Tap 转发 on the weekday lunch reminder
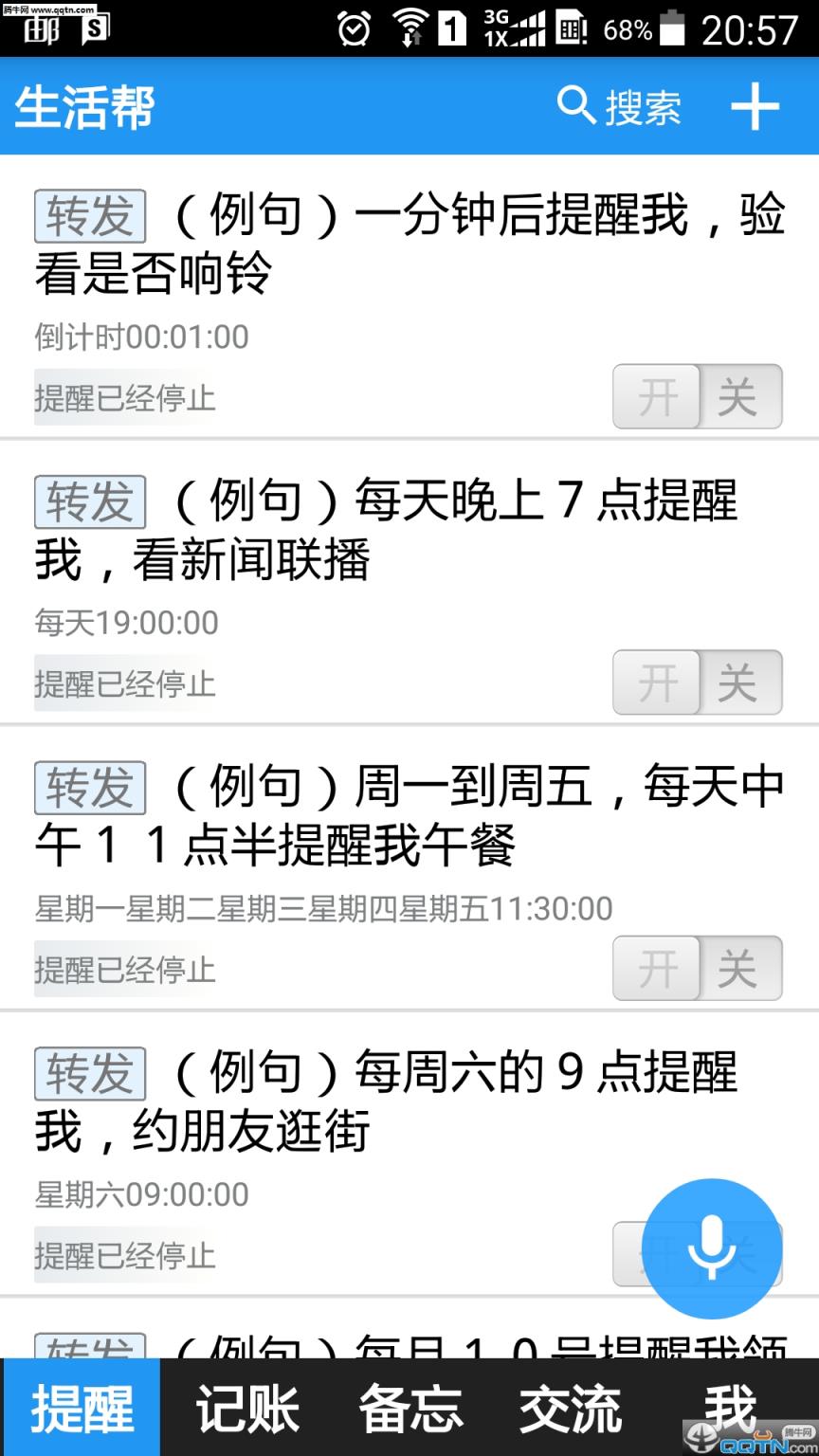The width and height of the screenshot is (819, 1456). click(x=90, y=788)
